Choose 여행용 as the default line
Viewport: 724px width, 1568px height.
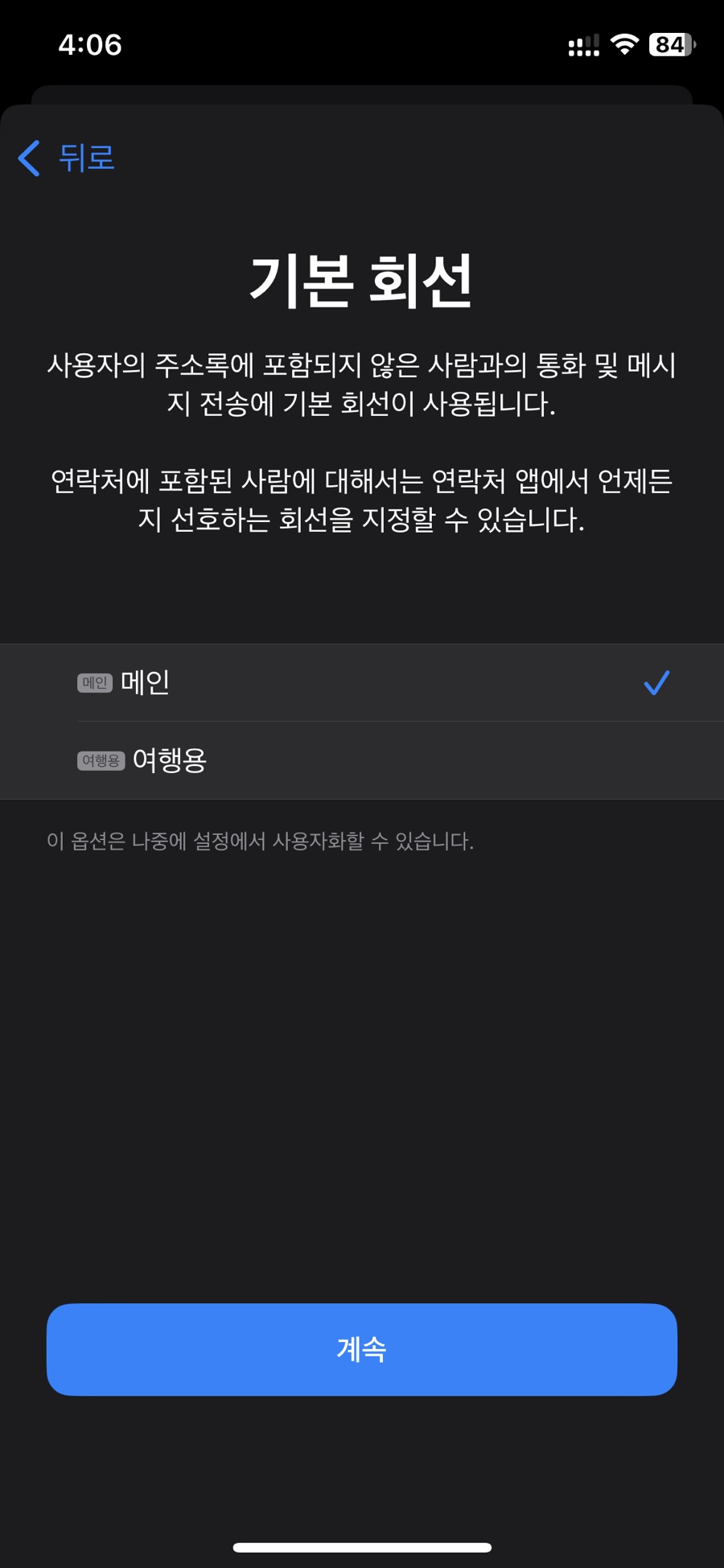click(x=362, y=760)
